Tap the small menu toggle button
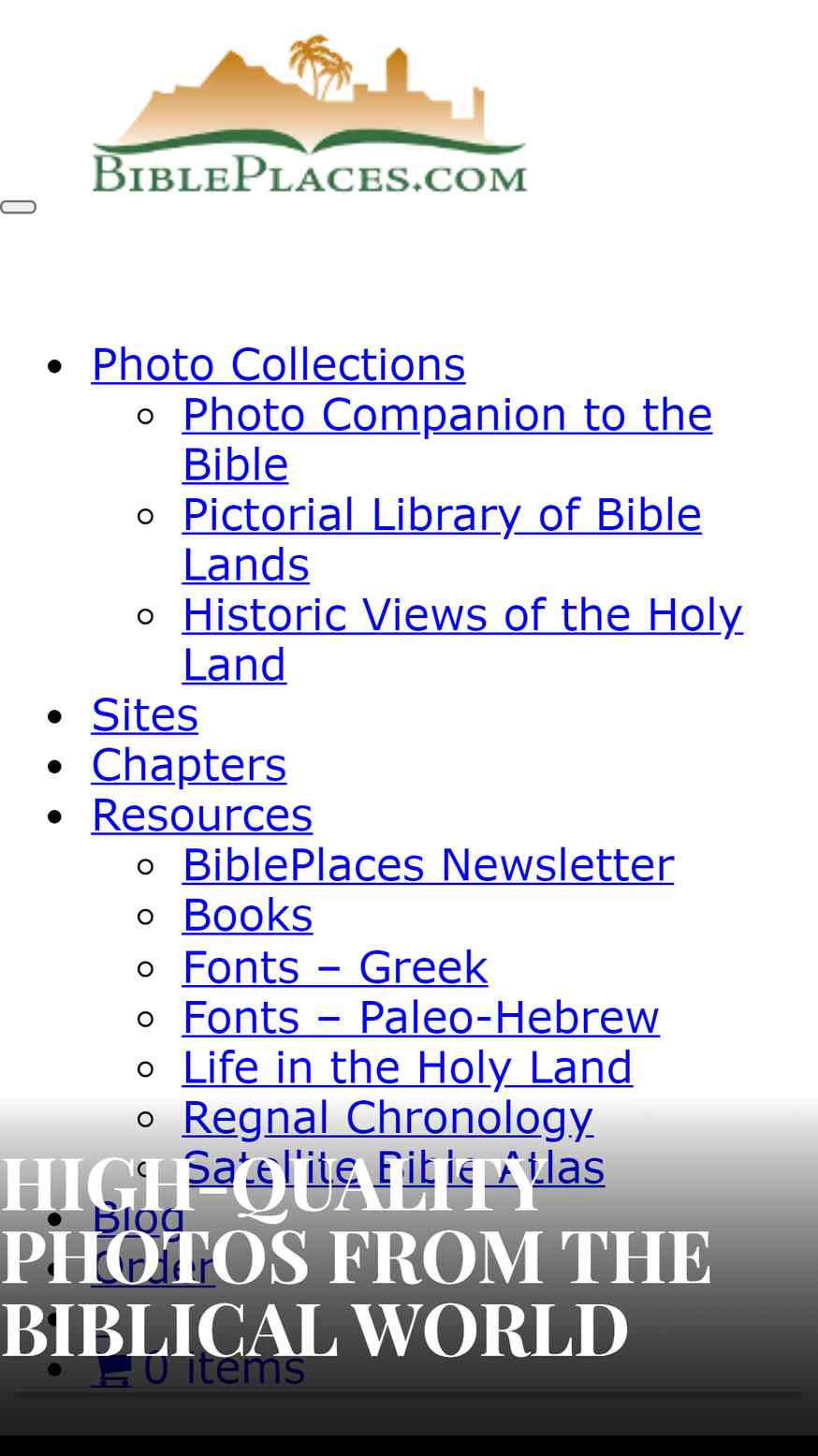Screen dimensions: 818x1456 pyautogui.click(x=18, y=207)
